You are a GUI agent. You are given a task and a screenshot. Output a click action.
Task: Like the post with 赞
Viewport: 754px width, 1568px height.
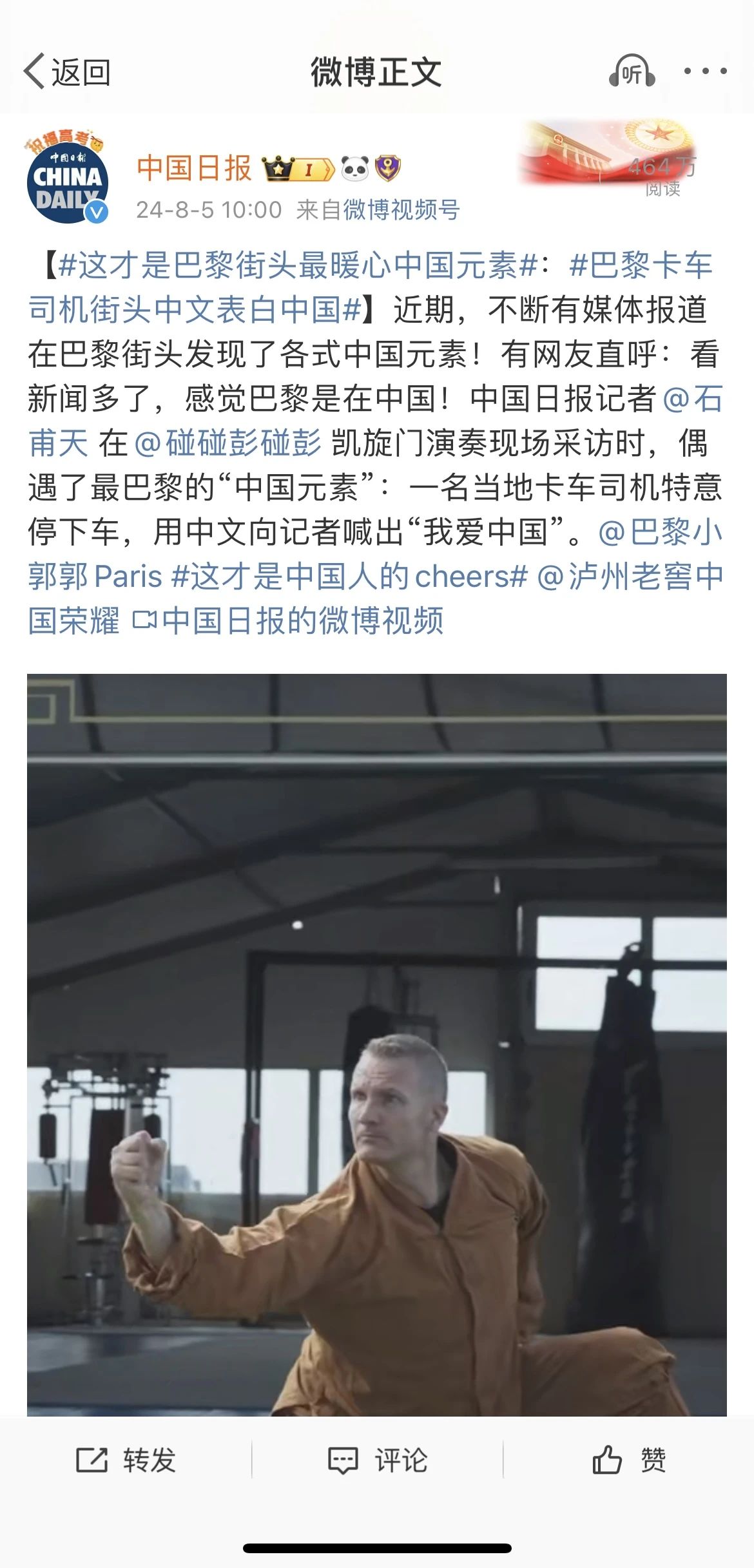(628, 1460)
